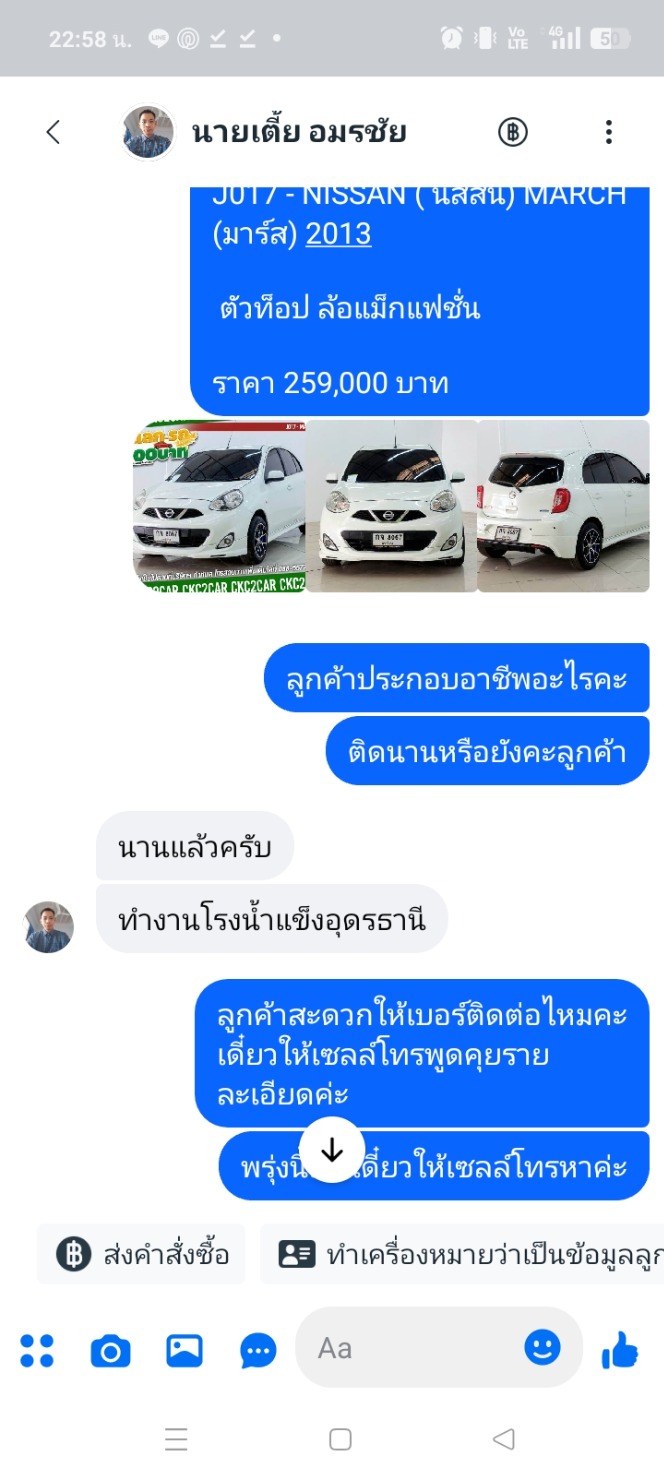Open the baht payment icon in header
The height and width of the screenshot is (1480, 664).
click(513, 132)
